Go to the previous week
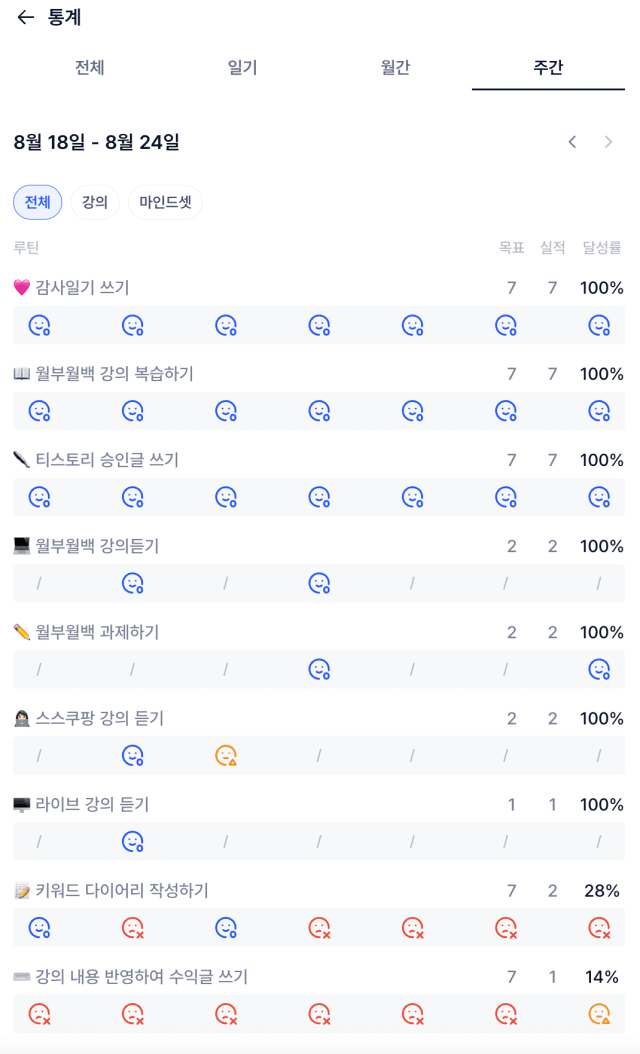The image size is (640, 1054). (572, 142)
